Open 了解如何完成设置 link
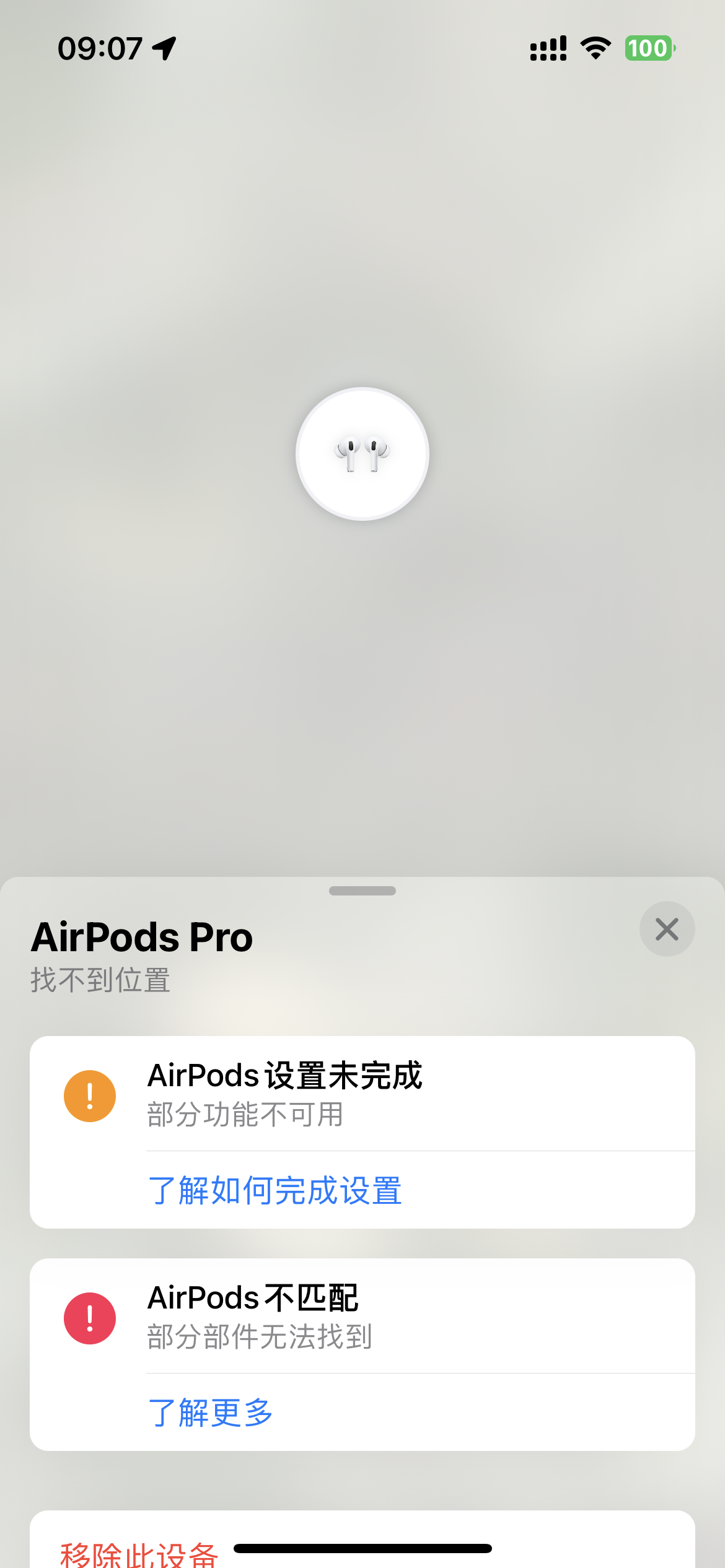The width and height of the screenshot is (725, 1568). click(x=275, y=1190)
